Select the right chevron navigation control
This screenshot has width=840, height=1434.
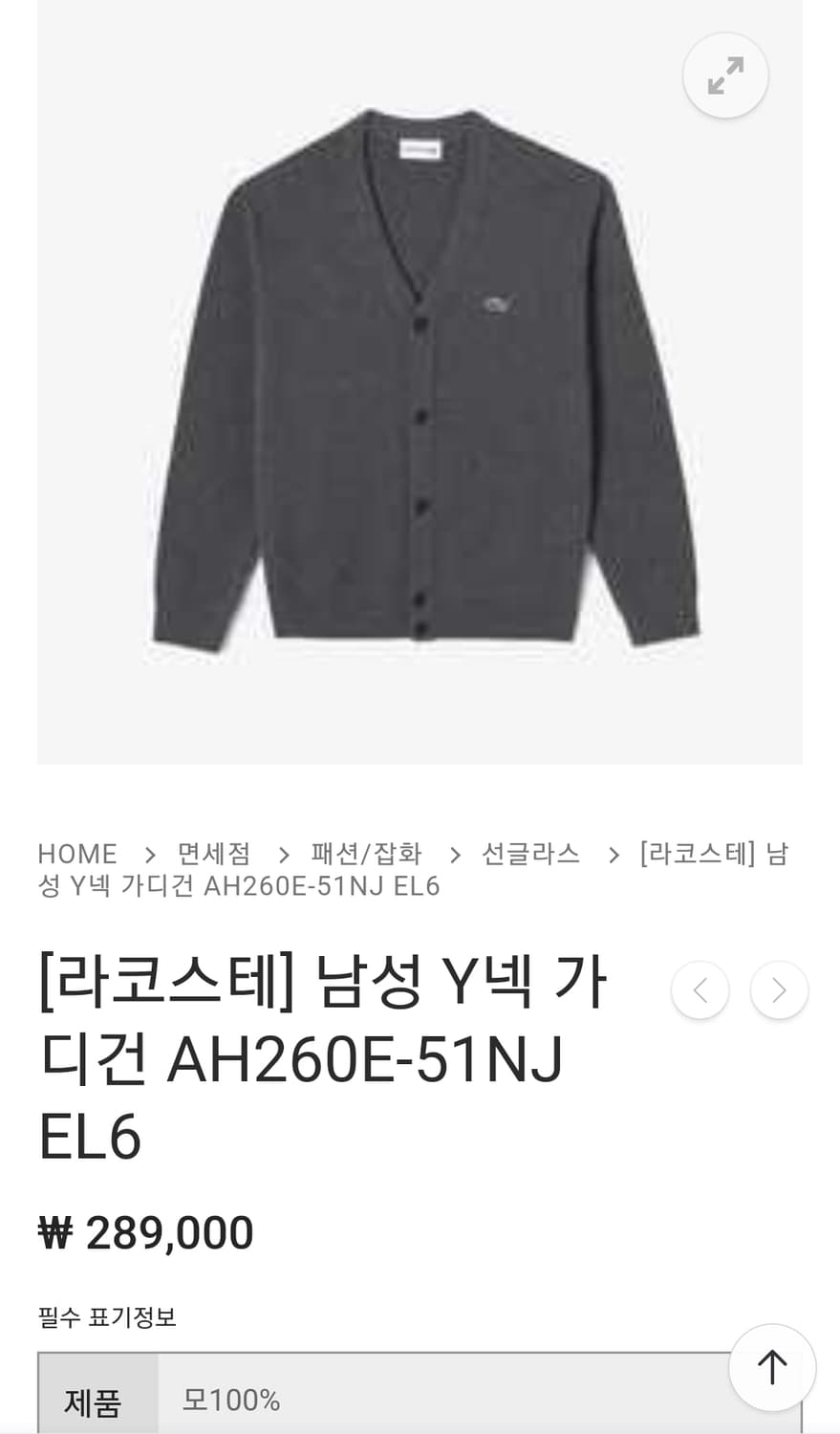(x=778, y=990)
